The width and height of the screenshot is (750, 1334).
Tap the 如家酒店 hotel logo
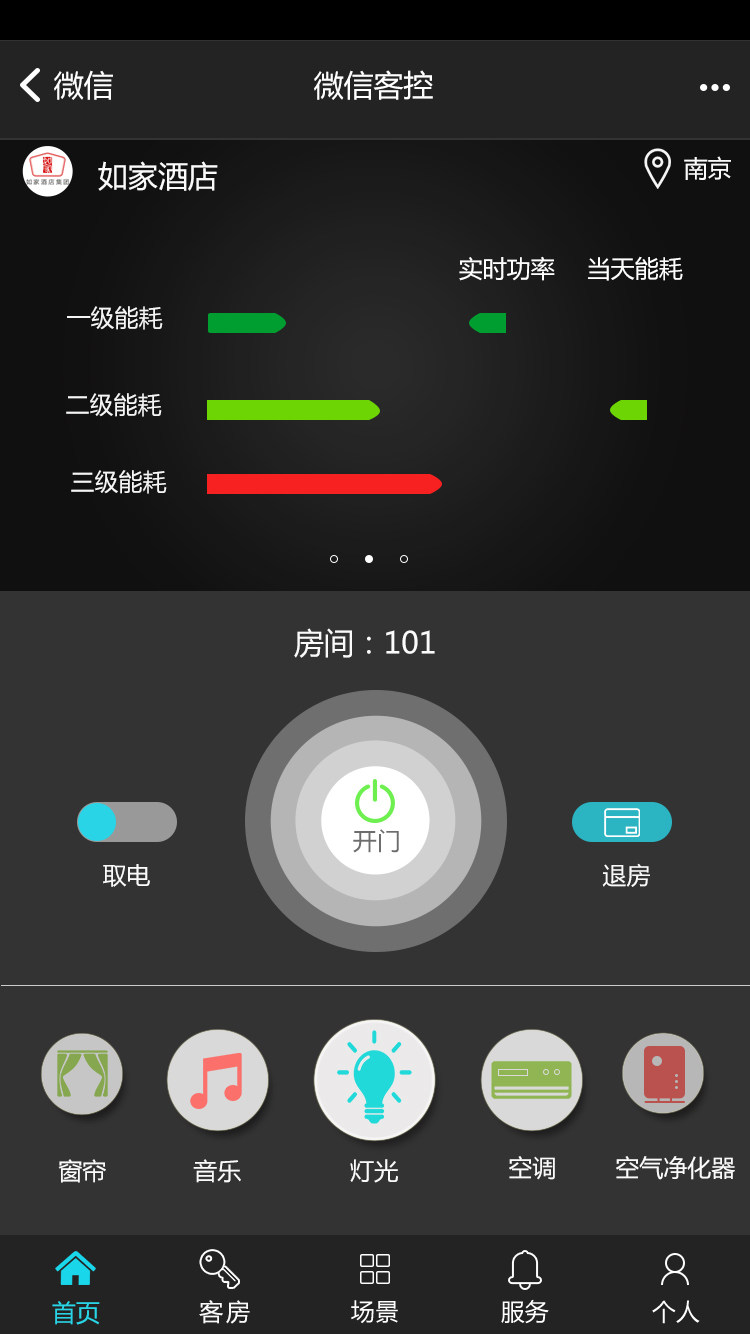tap(47, 170)
